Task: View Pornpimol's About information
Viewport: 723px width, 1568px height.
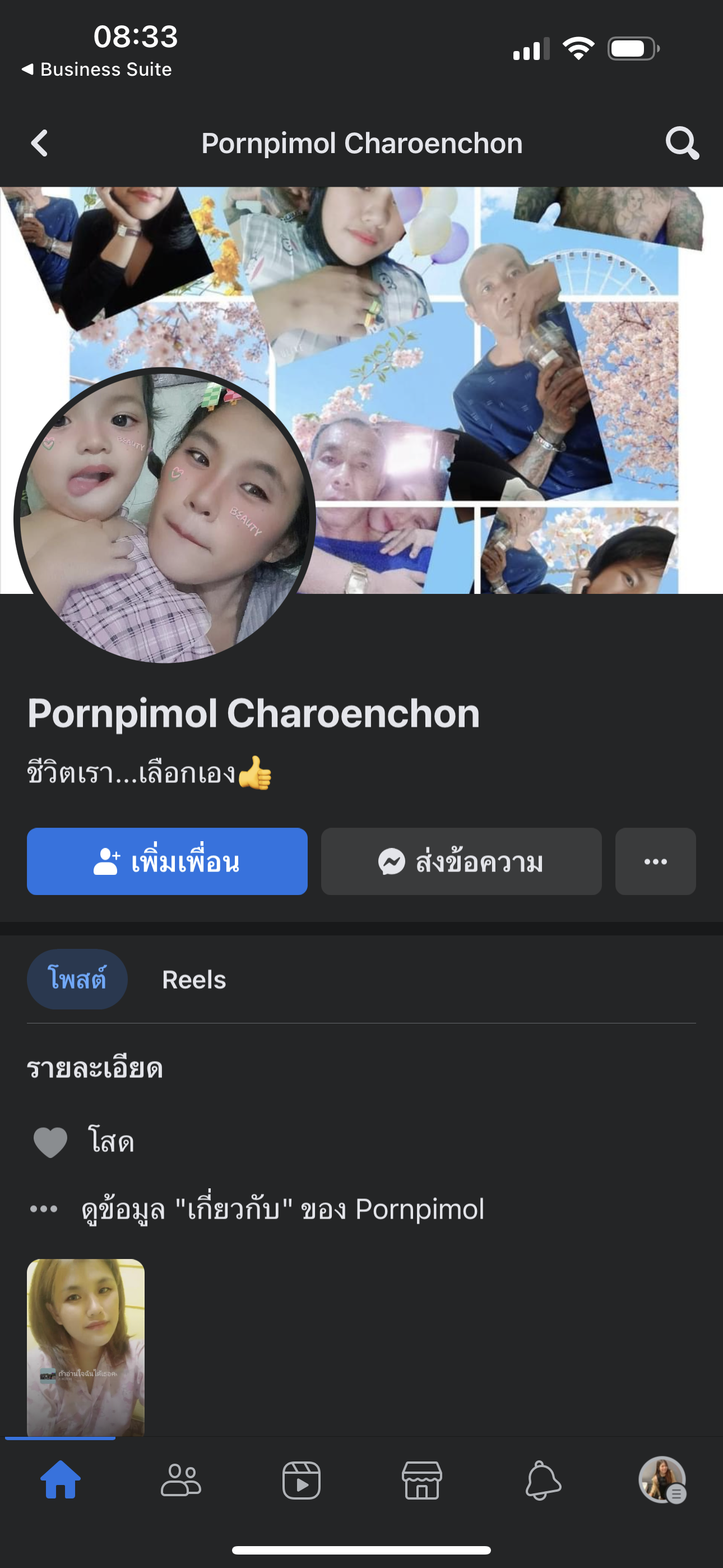Action: (282, 1209)
